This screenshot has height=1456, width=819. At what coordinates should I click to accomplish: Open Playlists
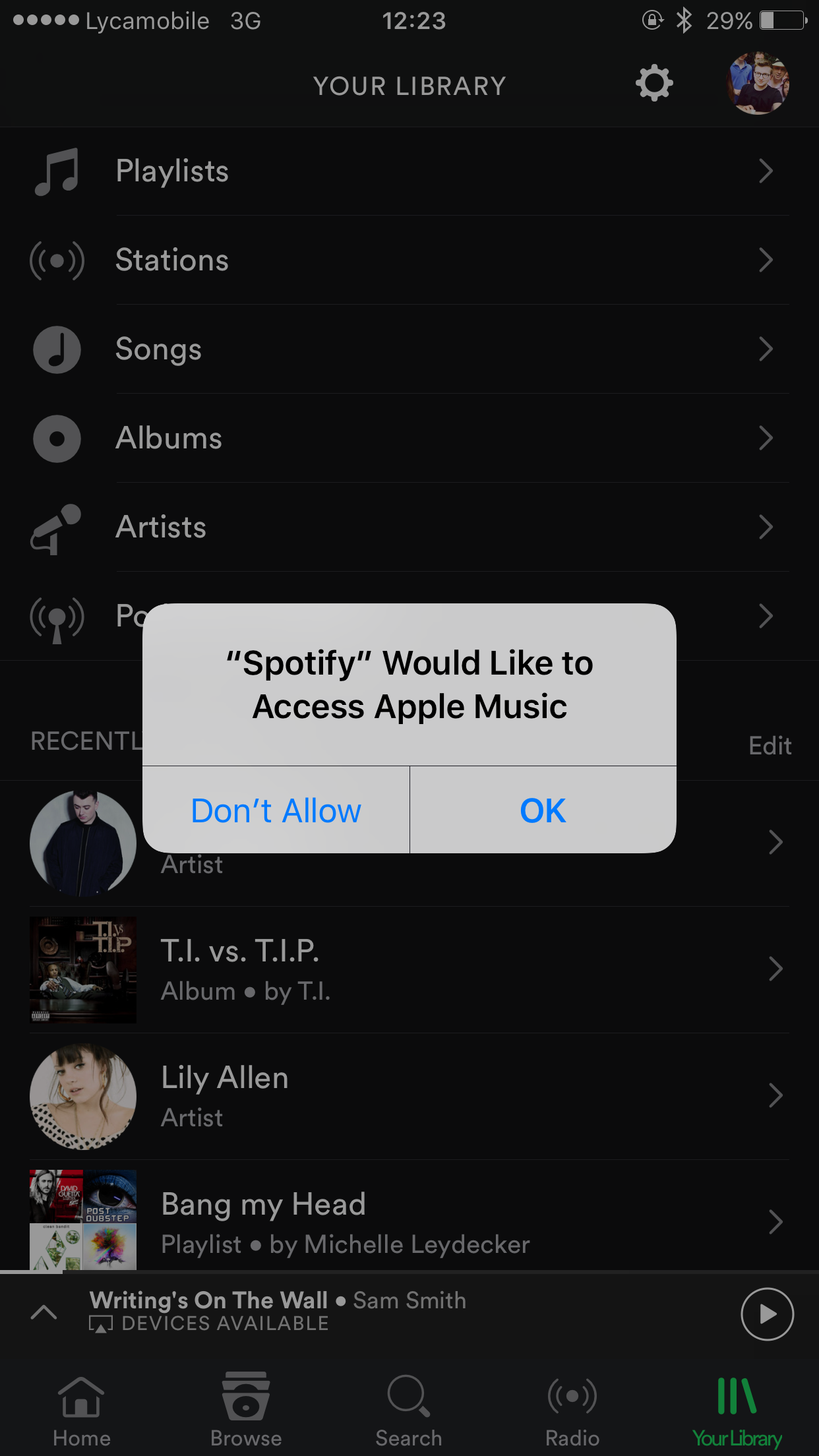coord(409,171)
